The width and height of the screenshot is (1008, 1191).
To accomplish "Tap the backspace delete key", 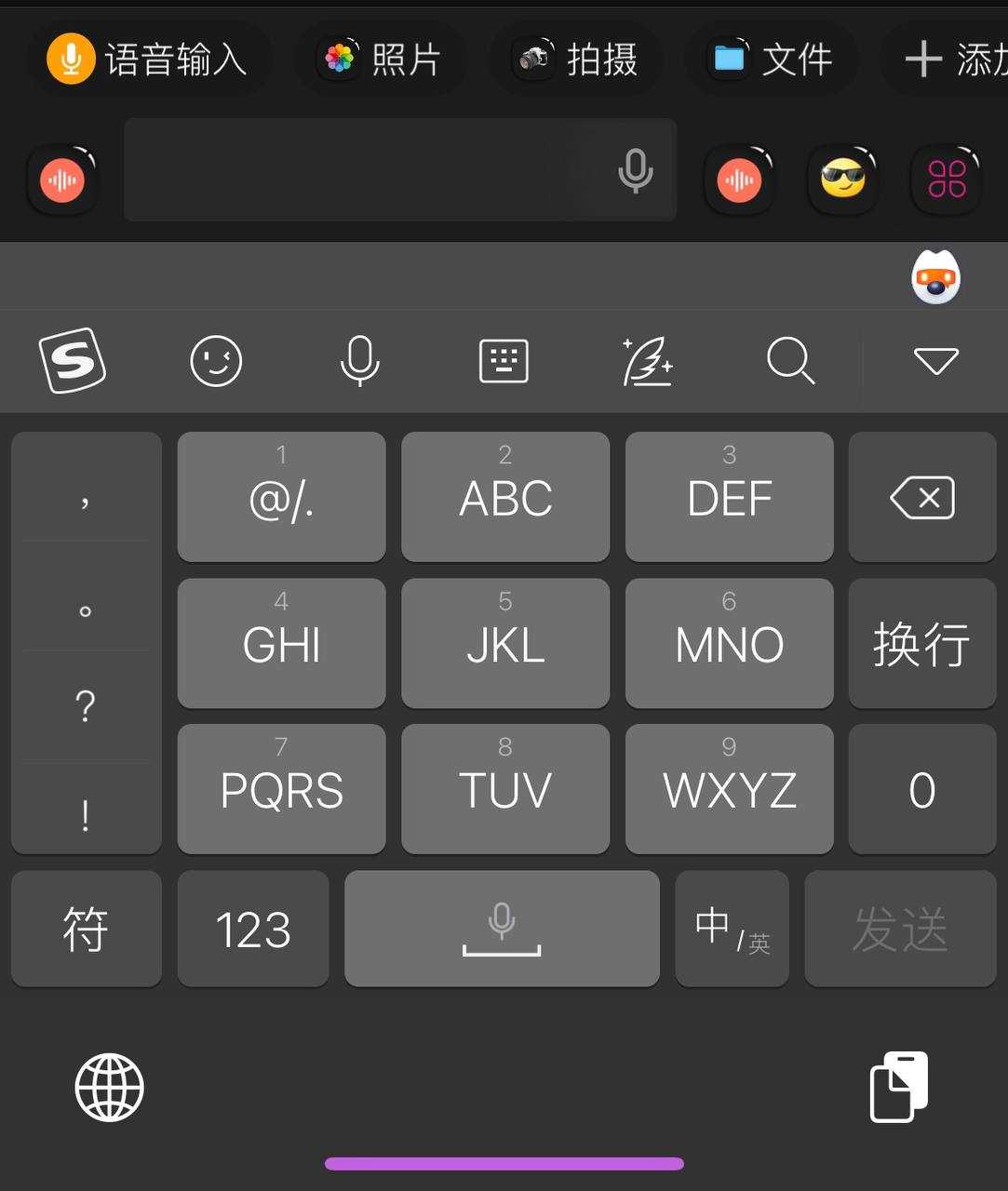I will click(x=922, y=498).
